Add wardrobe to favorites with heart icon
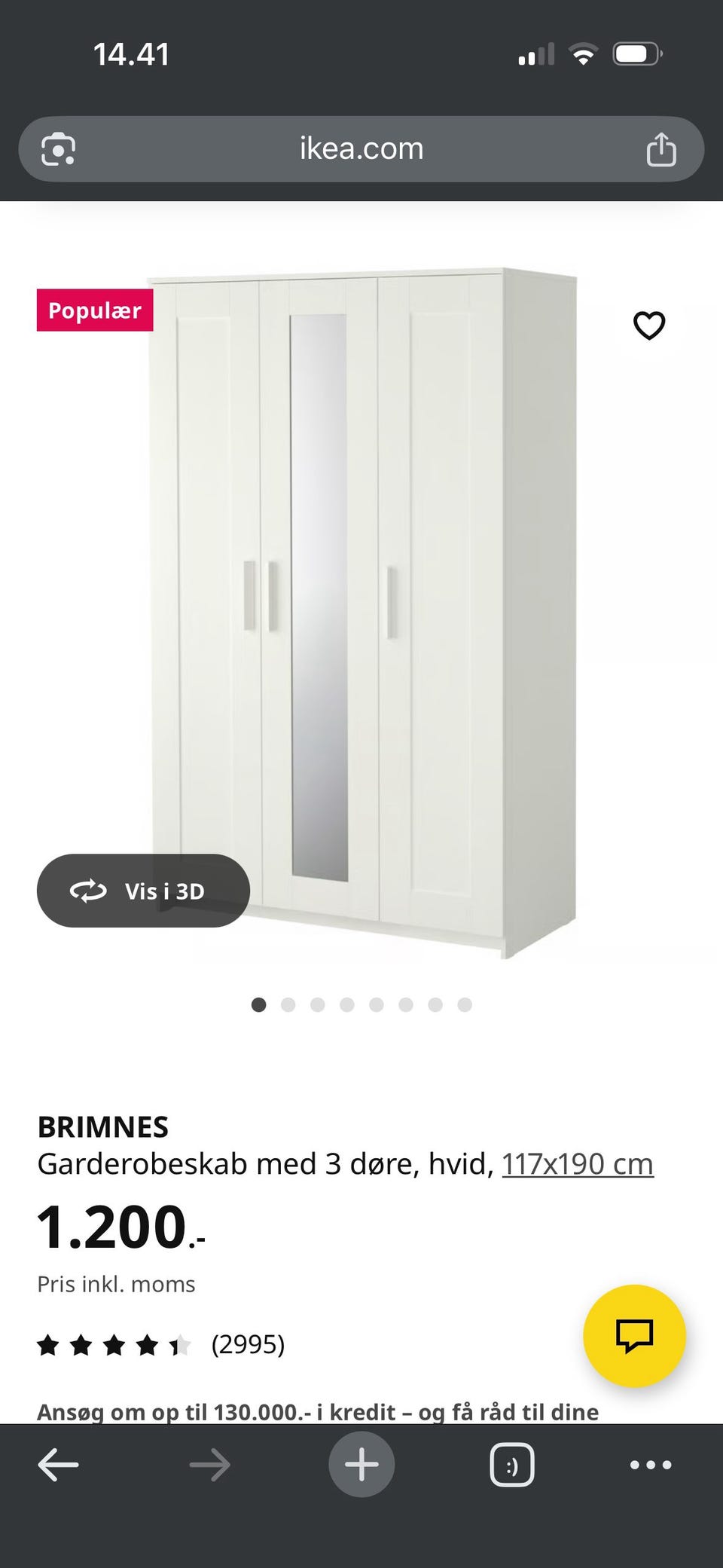The width and height of the screenshot is (723, 1568). [x=648, y=326]
